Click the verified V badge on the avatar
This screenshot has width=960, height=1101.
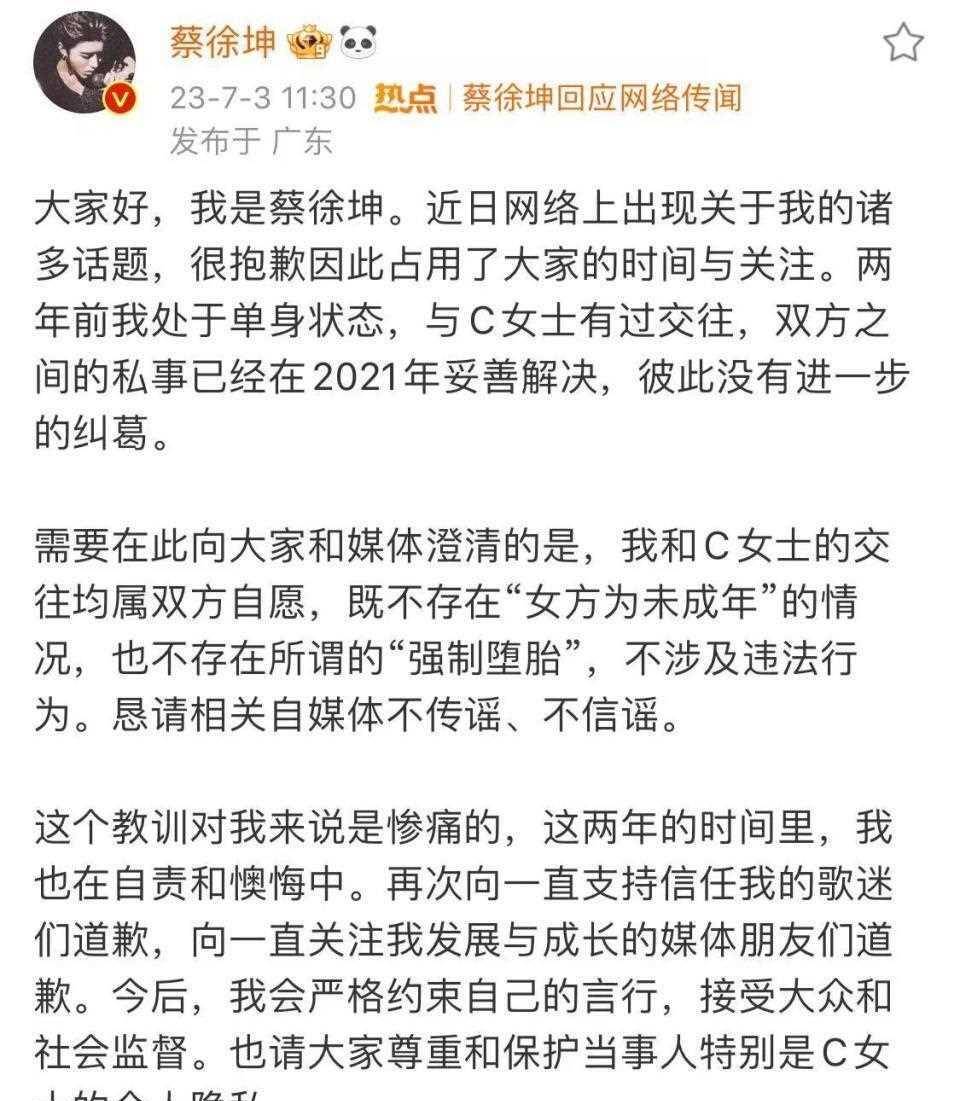[x=122, y=95]
